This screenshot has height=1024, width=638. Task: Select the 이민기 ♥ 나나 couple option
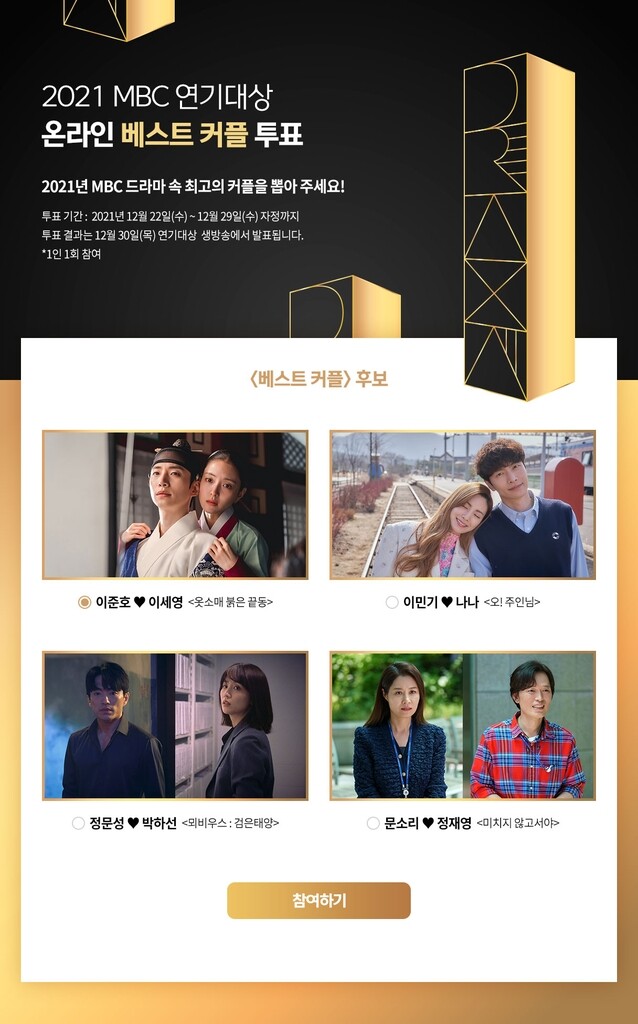(392, 602)
